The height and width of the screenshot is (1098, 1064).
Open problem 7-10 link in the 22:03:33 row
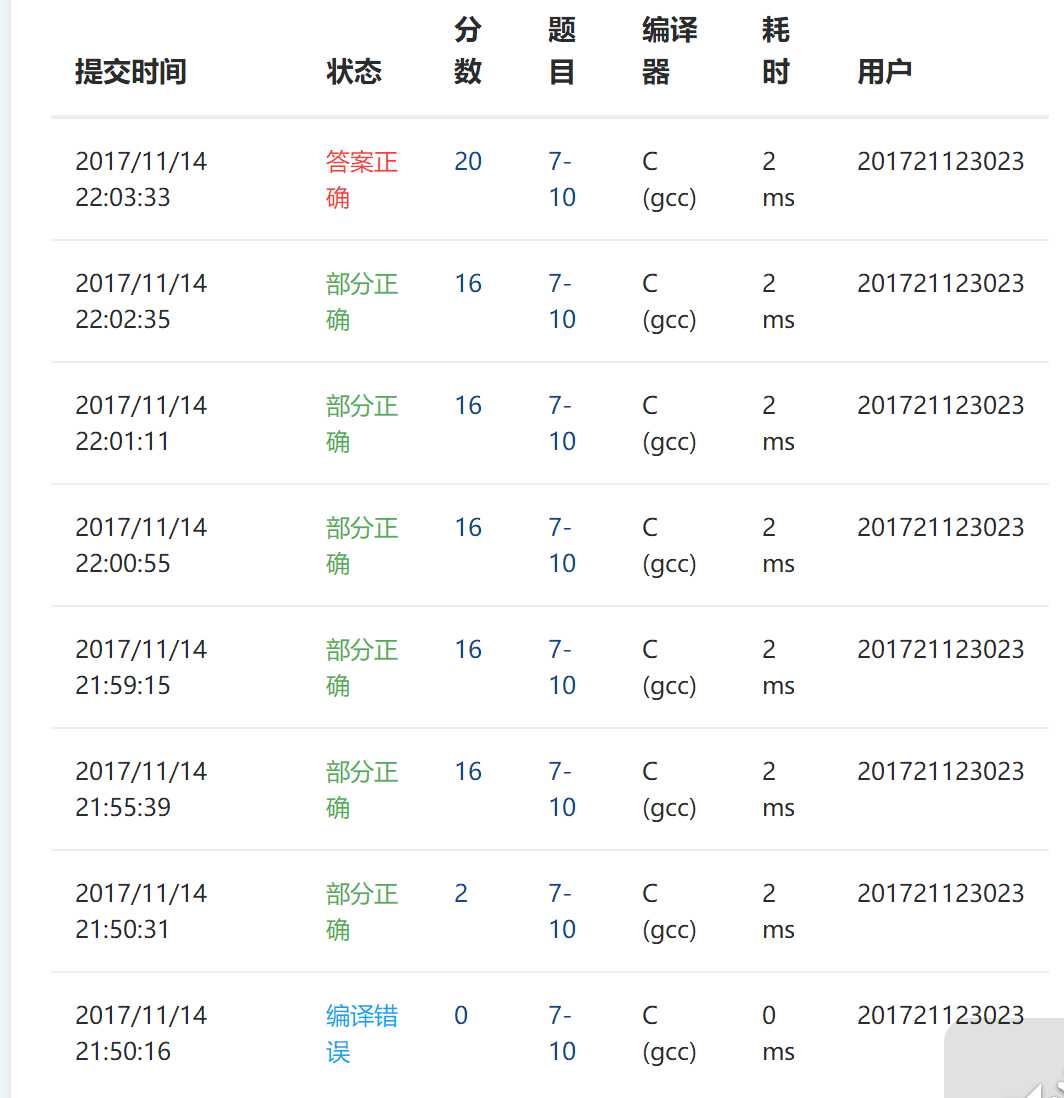pyautogui.click(x=561, y=179)
